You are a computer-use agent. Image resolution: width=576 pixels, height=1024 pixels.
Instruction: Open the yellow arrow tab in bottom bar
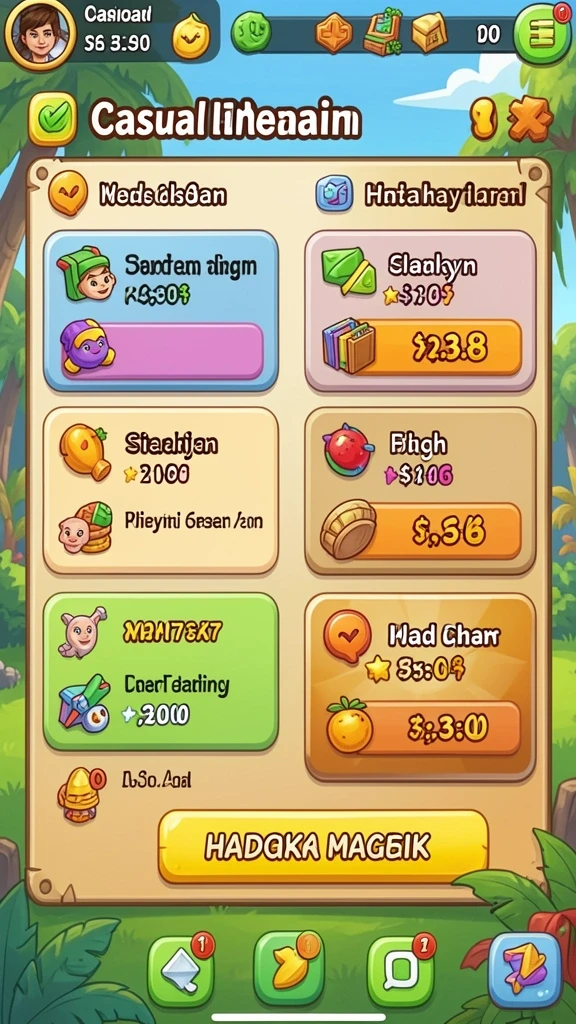tap(289, 969)
